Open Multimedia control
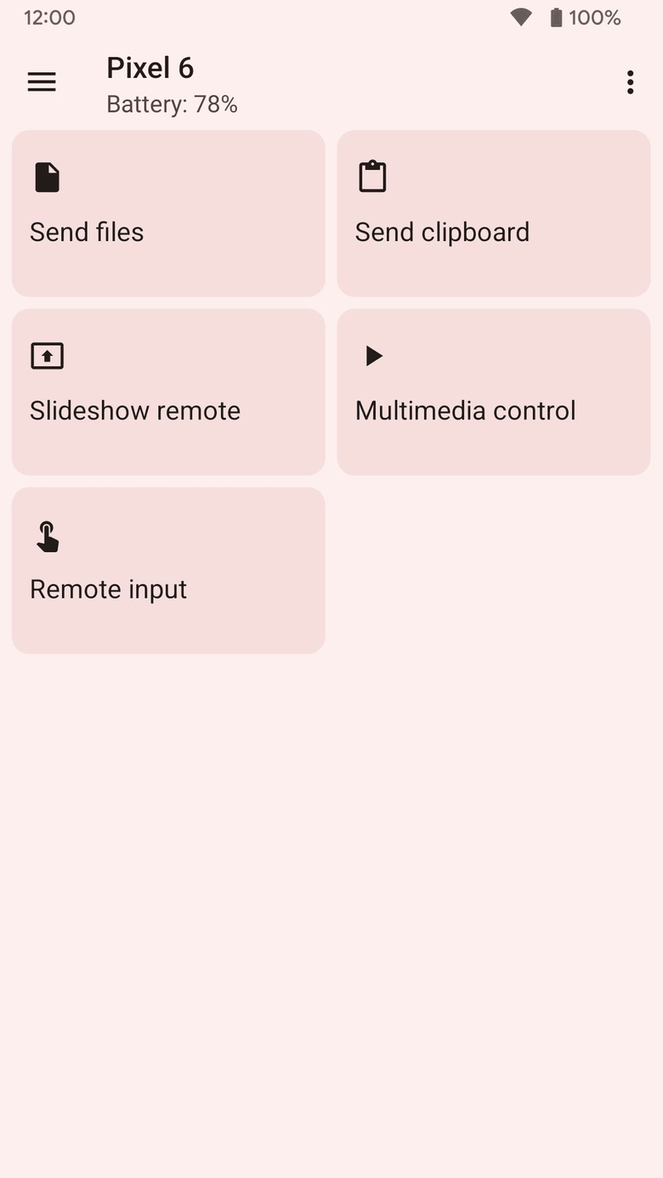663x1178 pixels. click(x=493, y=391)
